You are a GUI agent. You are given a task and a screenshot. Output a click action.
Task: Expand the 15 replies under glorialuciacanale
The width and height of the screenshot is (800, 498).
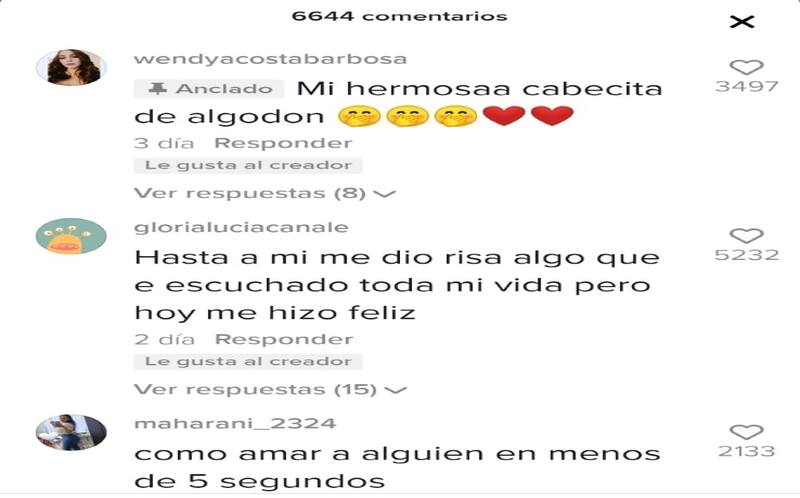(x=269, y=389)
